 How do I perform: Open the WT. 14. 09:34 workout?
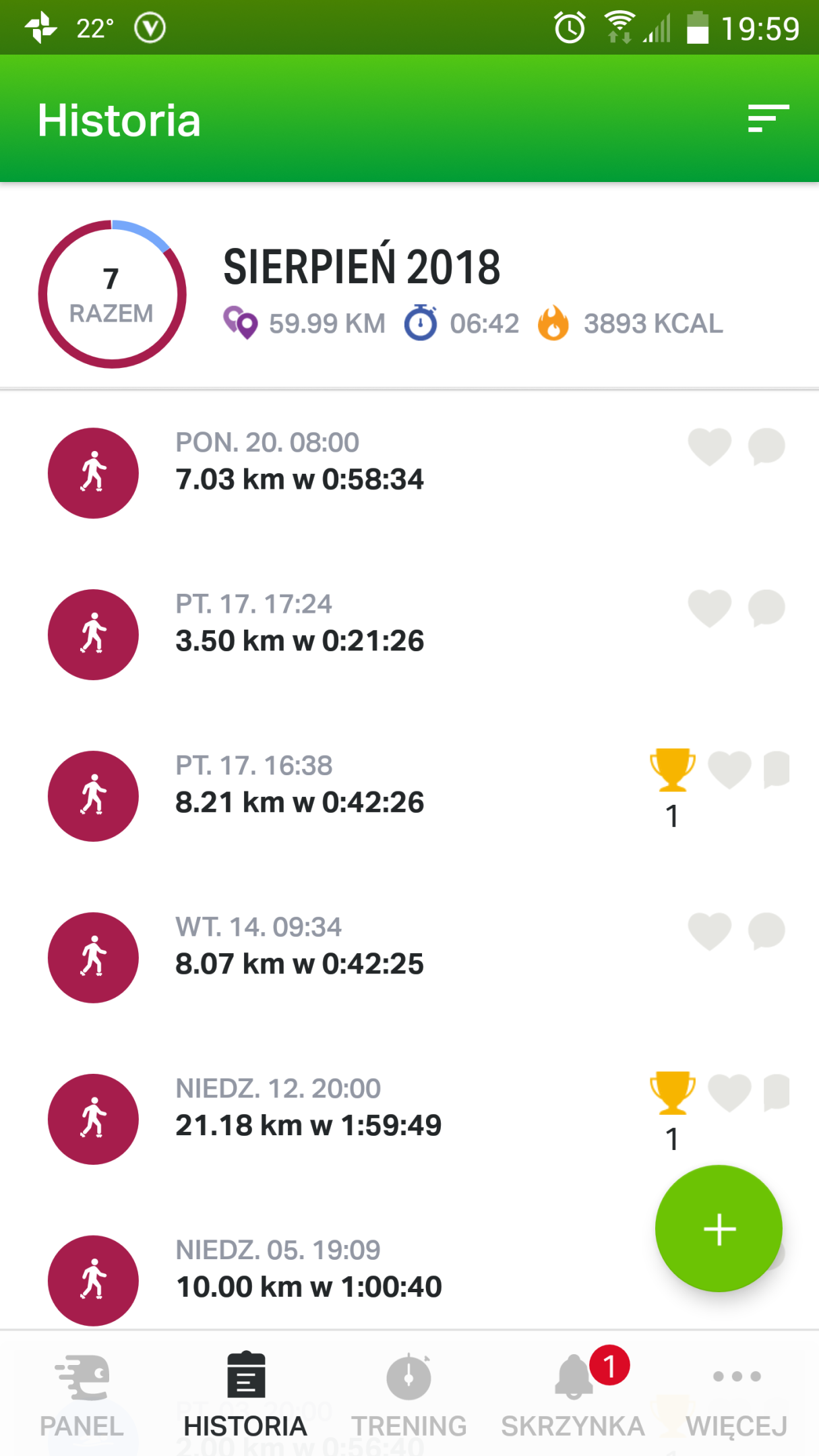(409, 957)
